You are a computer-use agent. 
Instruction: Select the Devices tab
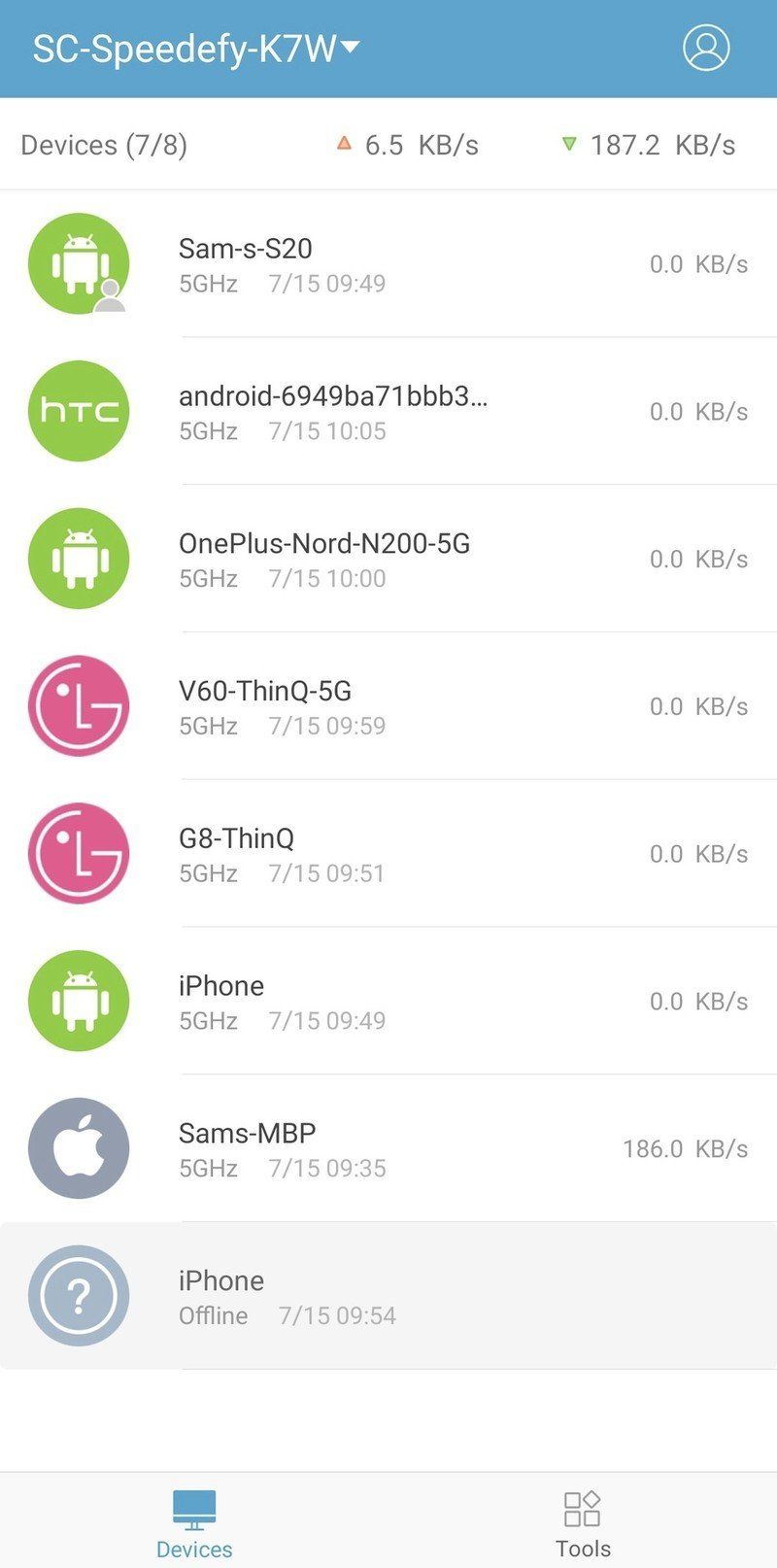pos(194,1521)
